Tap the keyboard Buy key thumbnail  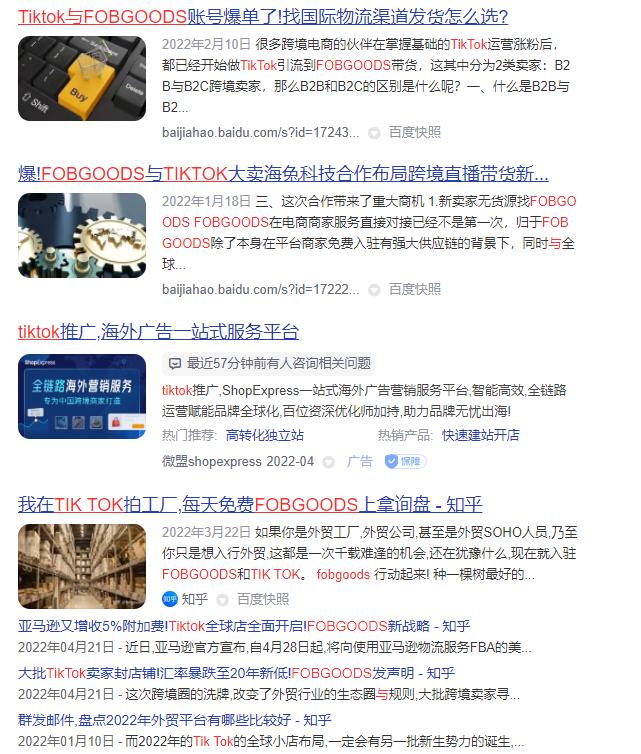[82, 78]
